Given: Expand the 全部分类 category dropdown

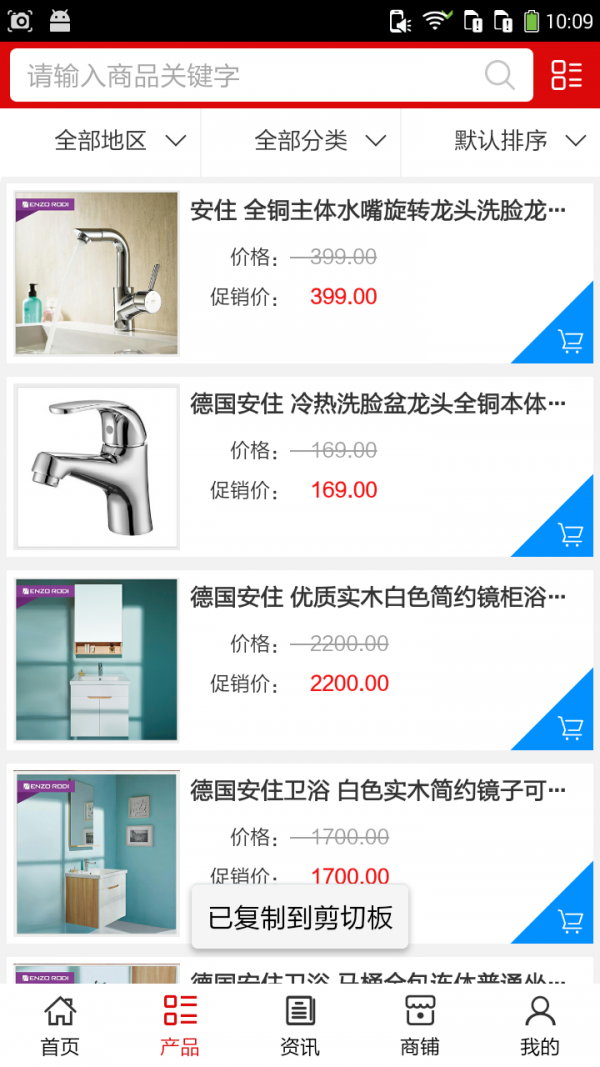Looking at the screenshot, I should pyautogui.click(x=320, y=141).
